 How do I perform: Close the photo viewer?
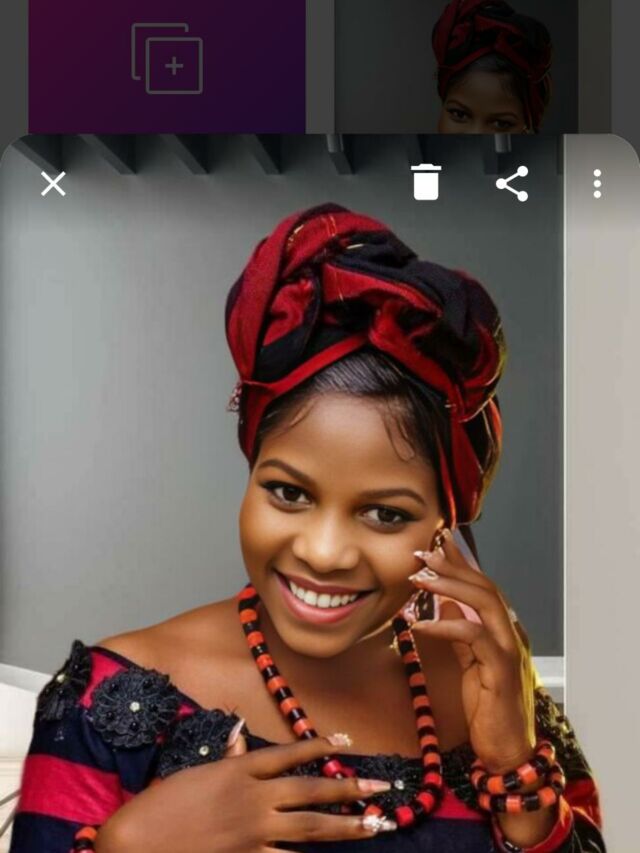point(53,183)
